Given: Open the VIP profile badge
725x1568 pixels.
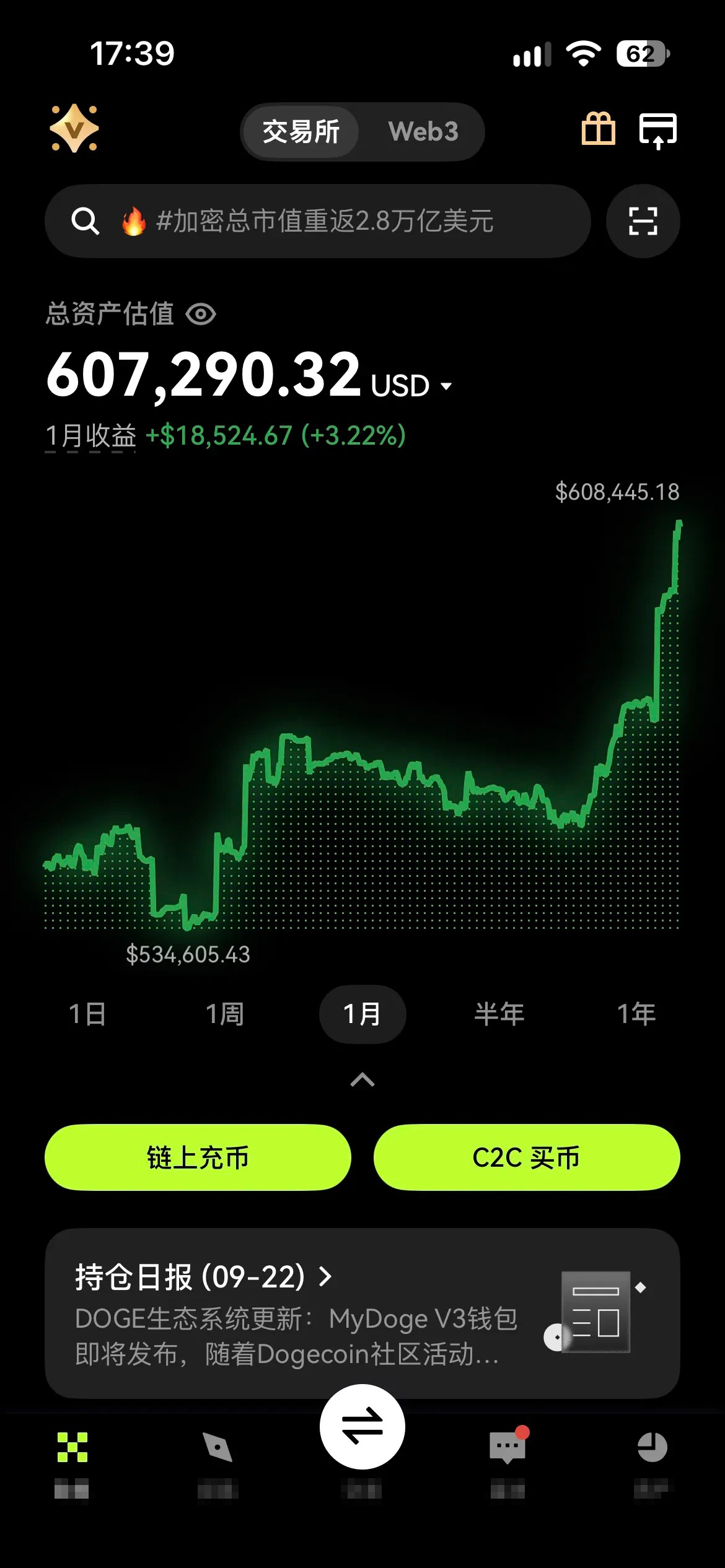Looking at the screenshot, I should 74,128.
